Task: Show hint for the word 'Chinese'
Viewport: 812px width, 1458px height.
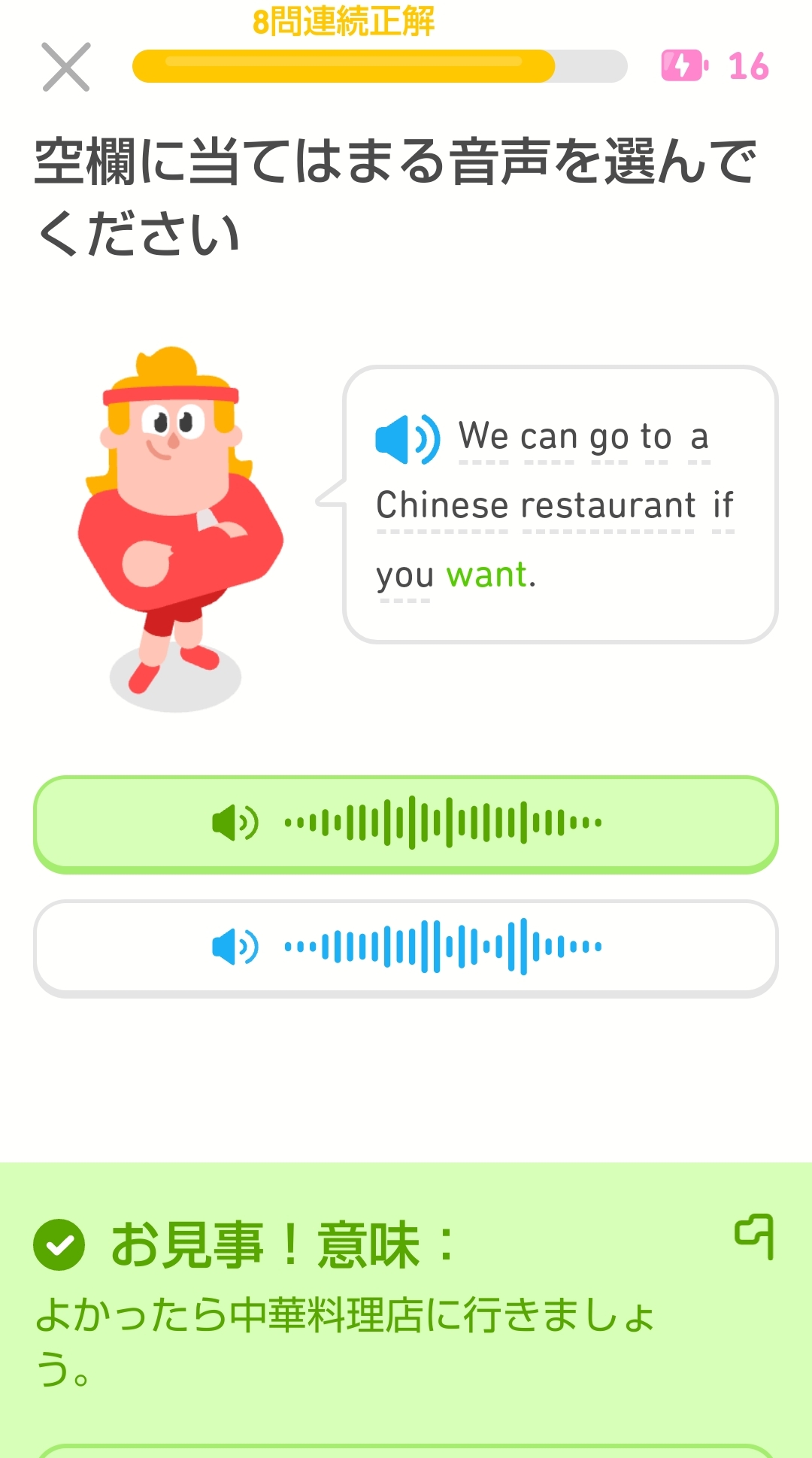Action: pyautogui.click(x=442, y=505)
